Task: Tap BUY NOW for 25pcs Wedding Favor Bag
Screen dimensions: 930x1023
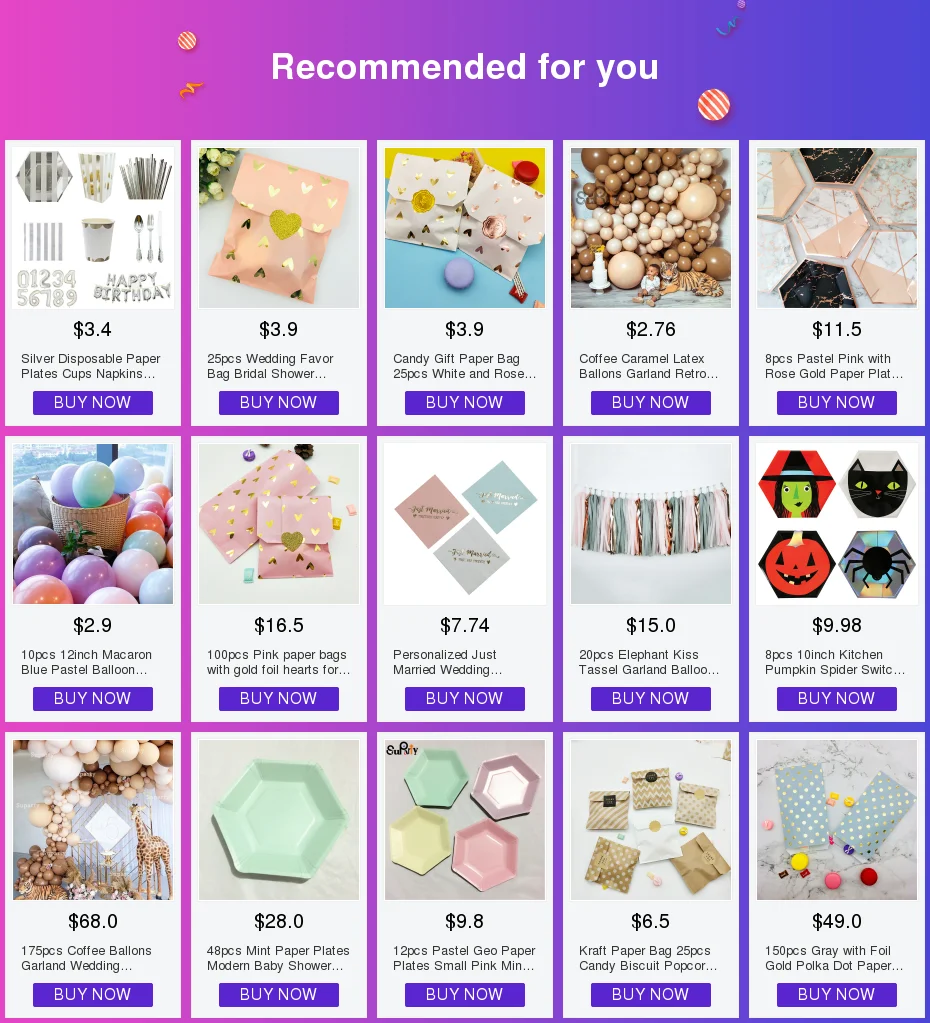Action: click(x=279, y=403)
